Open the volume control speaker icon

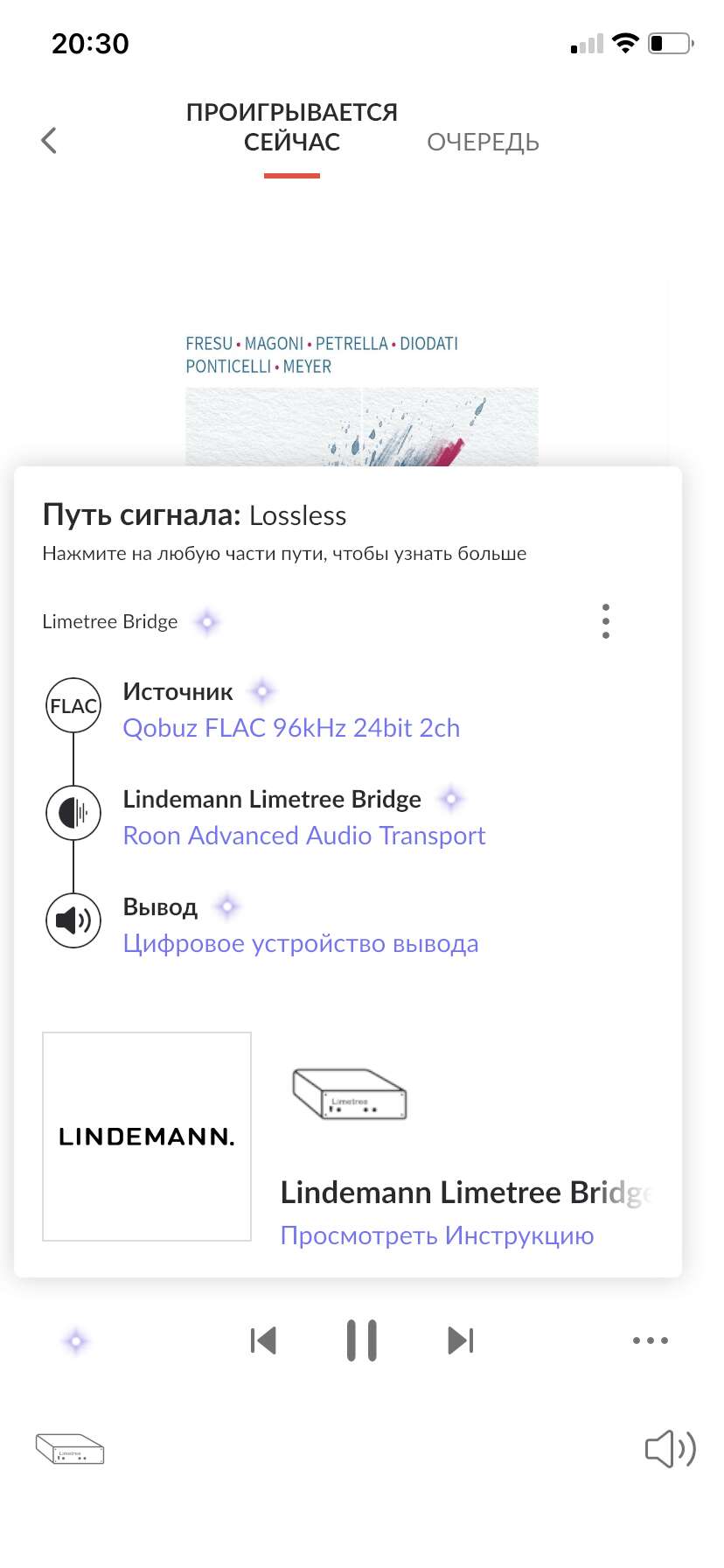(x=670, y=1449)
